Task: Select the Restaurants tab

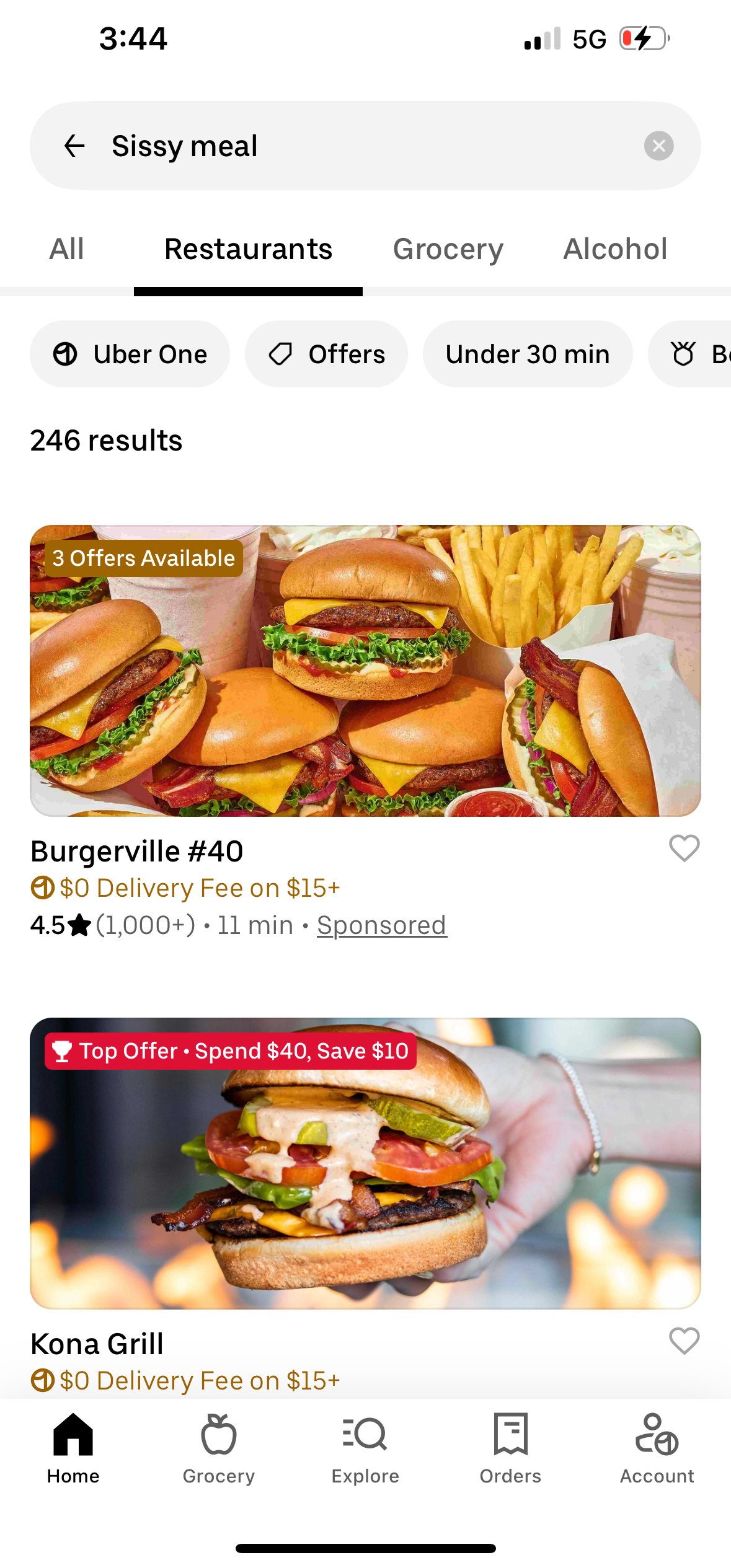Action: 248,249
